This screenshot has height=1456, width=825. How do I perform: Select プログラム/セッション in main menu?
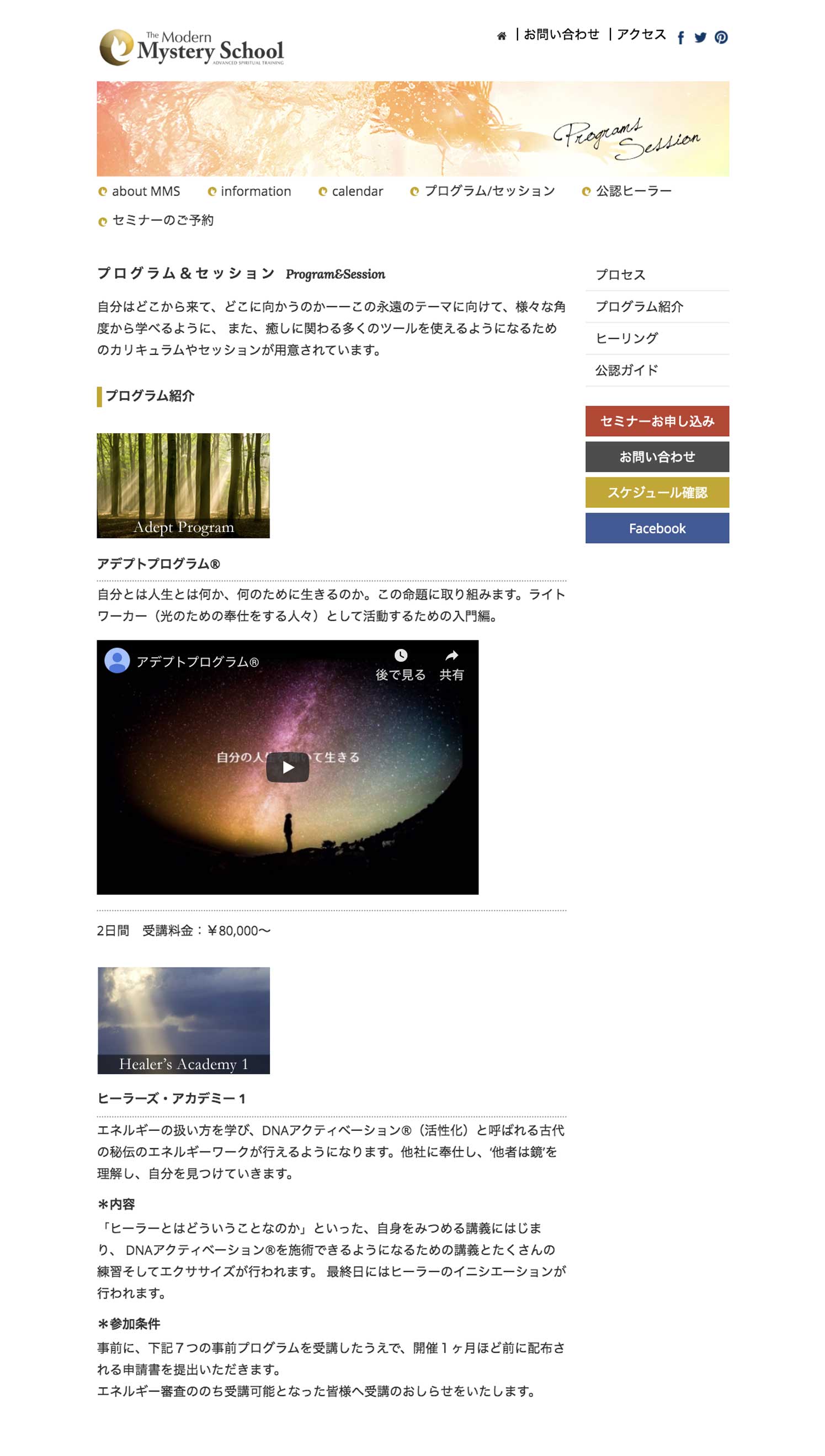(483, 191)
